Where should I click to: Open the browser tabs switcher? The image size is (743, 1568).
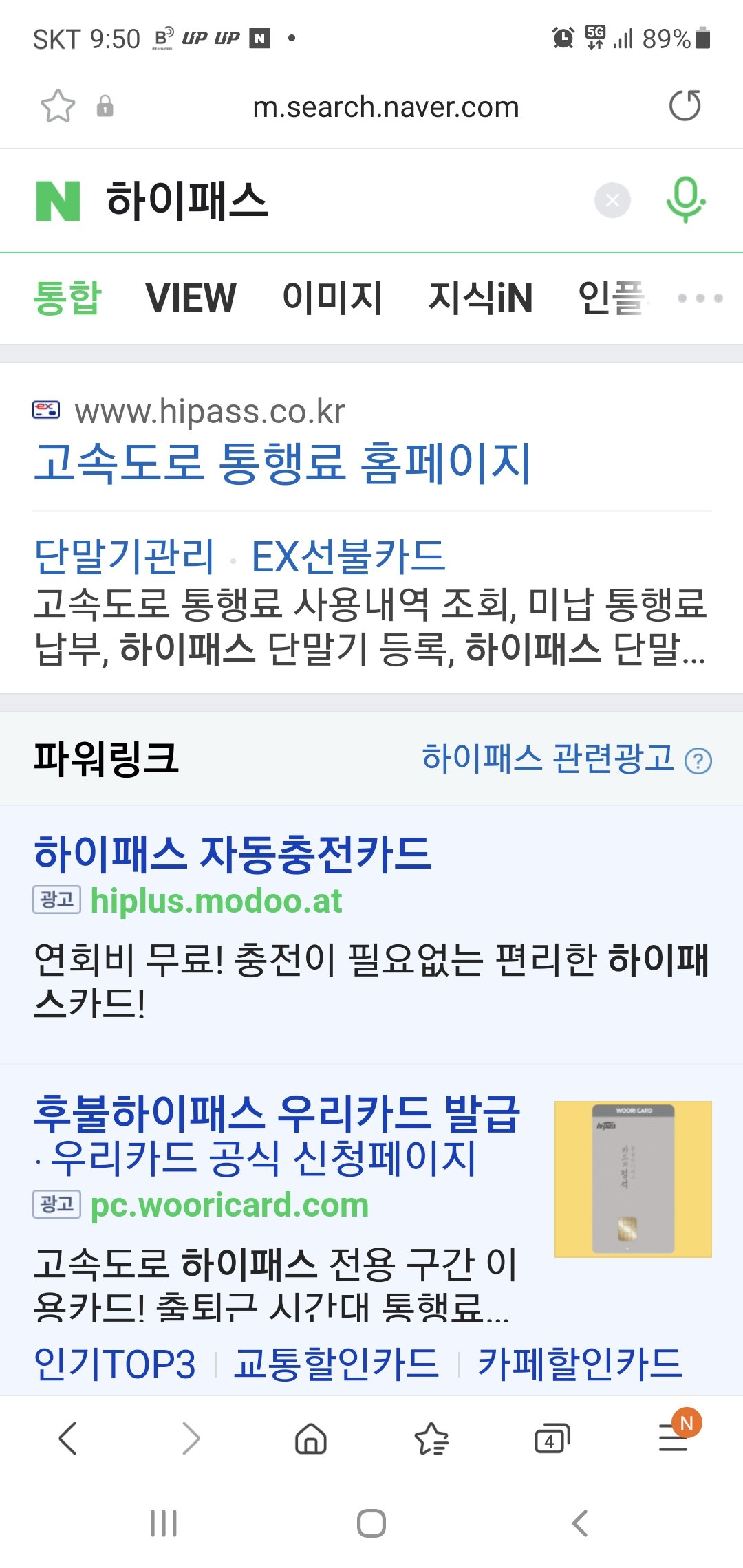[552, 1439]
